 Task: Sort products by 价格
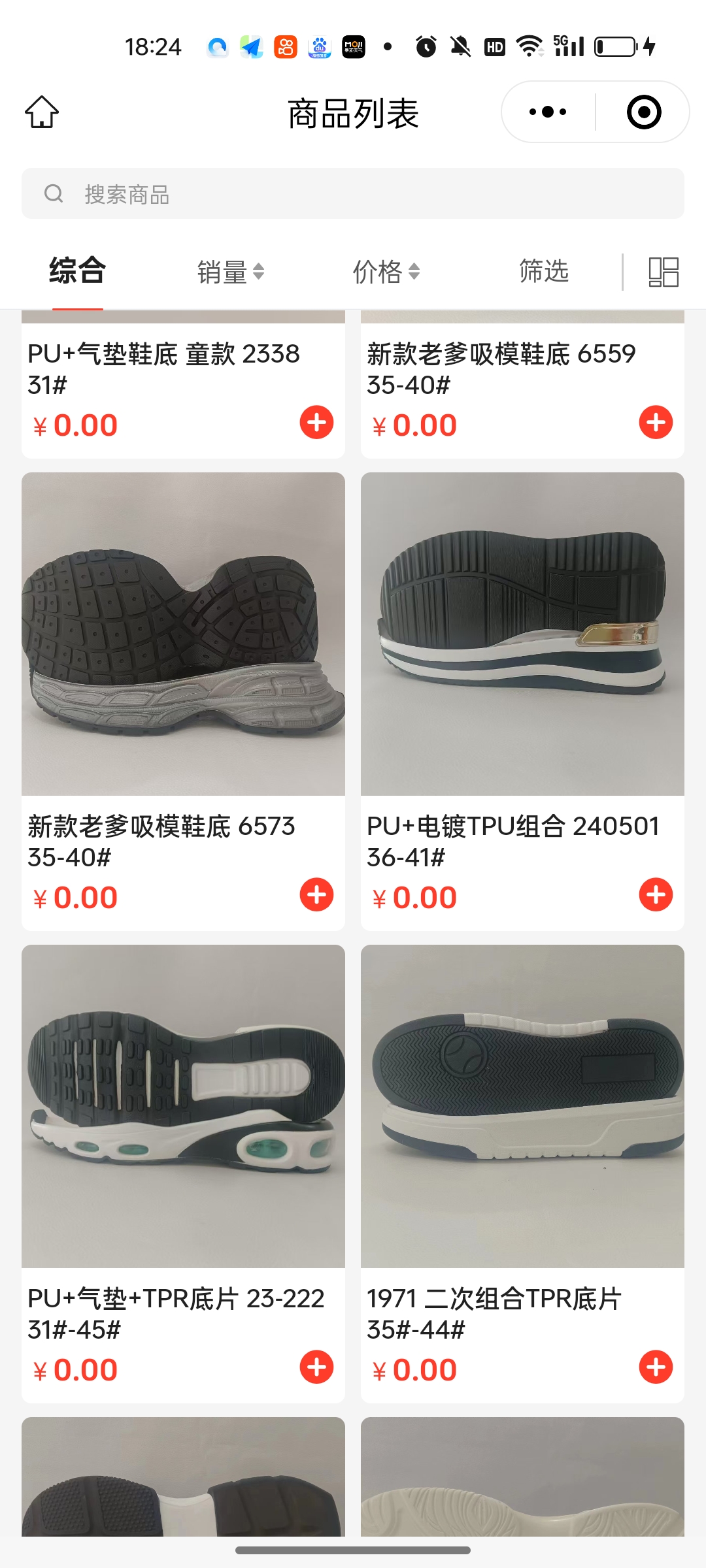coord(386,272)
